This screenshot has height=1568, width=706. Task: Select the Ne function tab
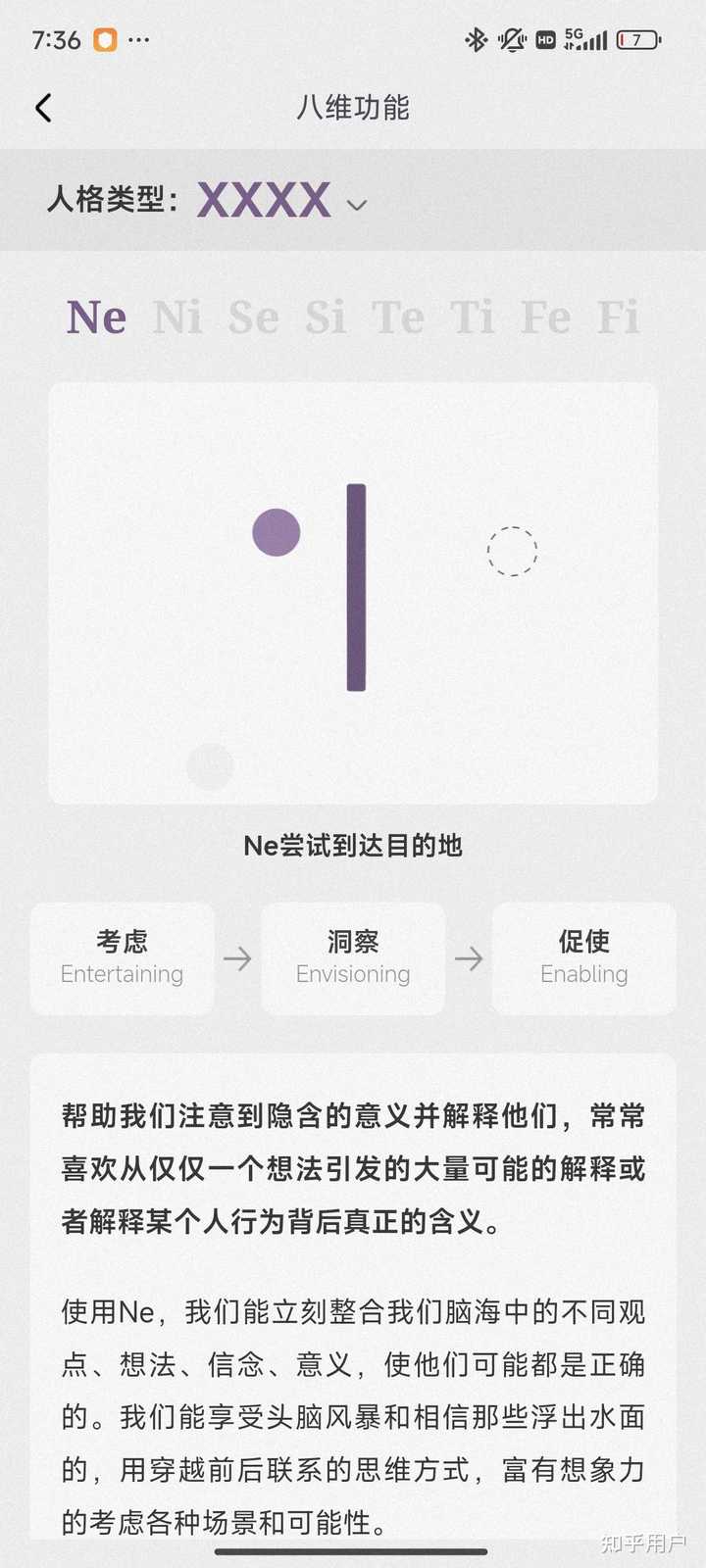click(x=97, y=318)
